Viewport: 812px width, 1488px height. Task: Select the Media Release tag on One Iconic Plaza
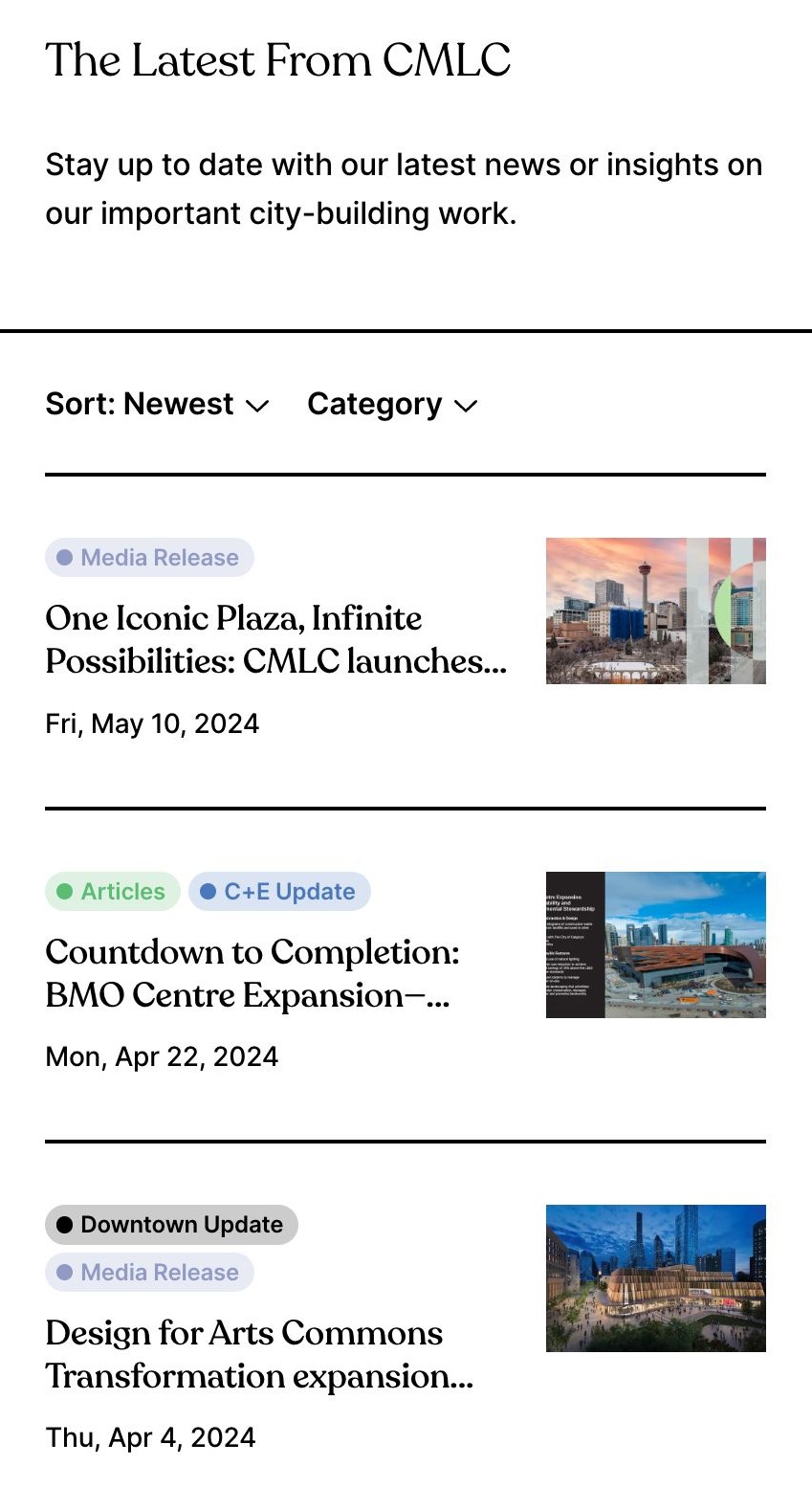click(x=149, y=558)
